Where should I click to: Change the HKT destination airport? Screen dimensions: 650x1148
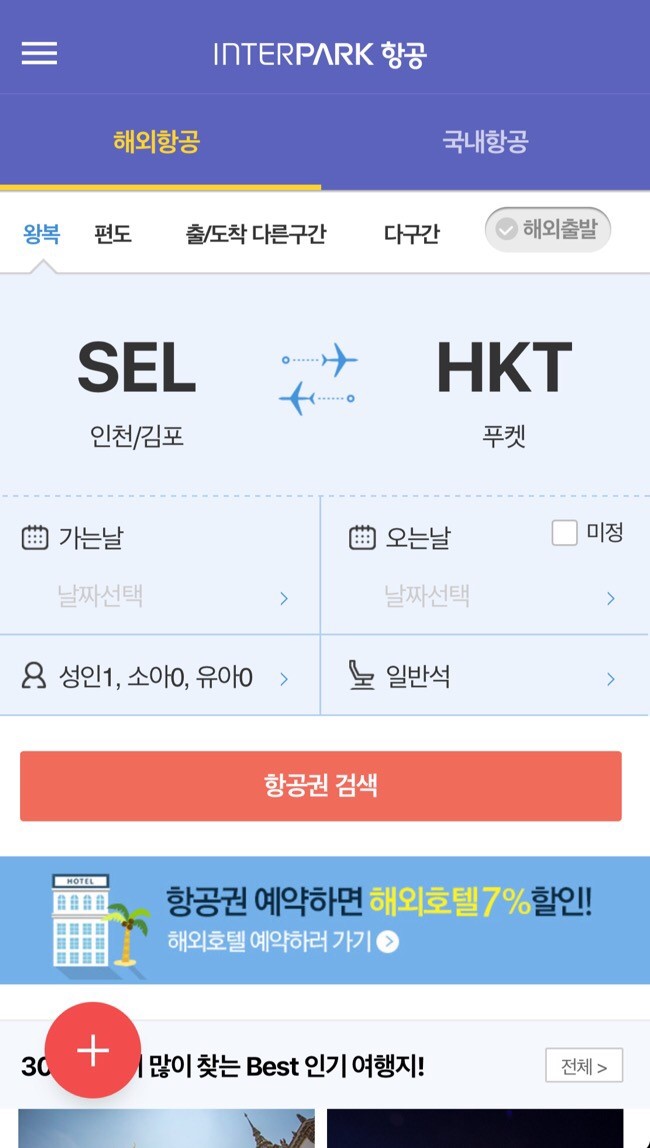point(504,393)
